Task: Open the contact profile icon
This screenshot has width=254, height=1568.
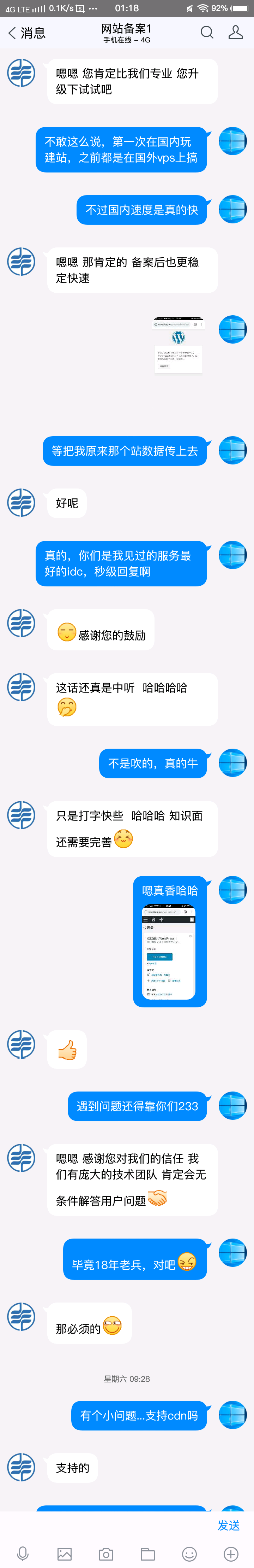Action: (235, 33)
